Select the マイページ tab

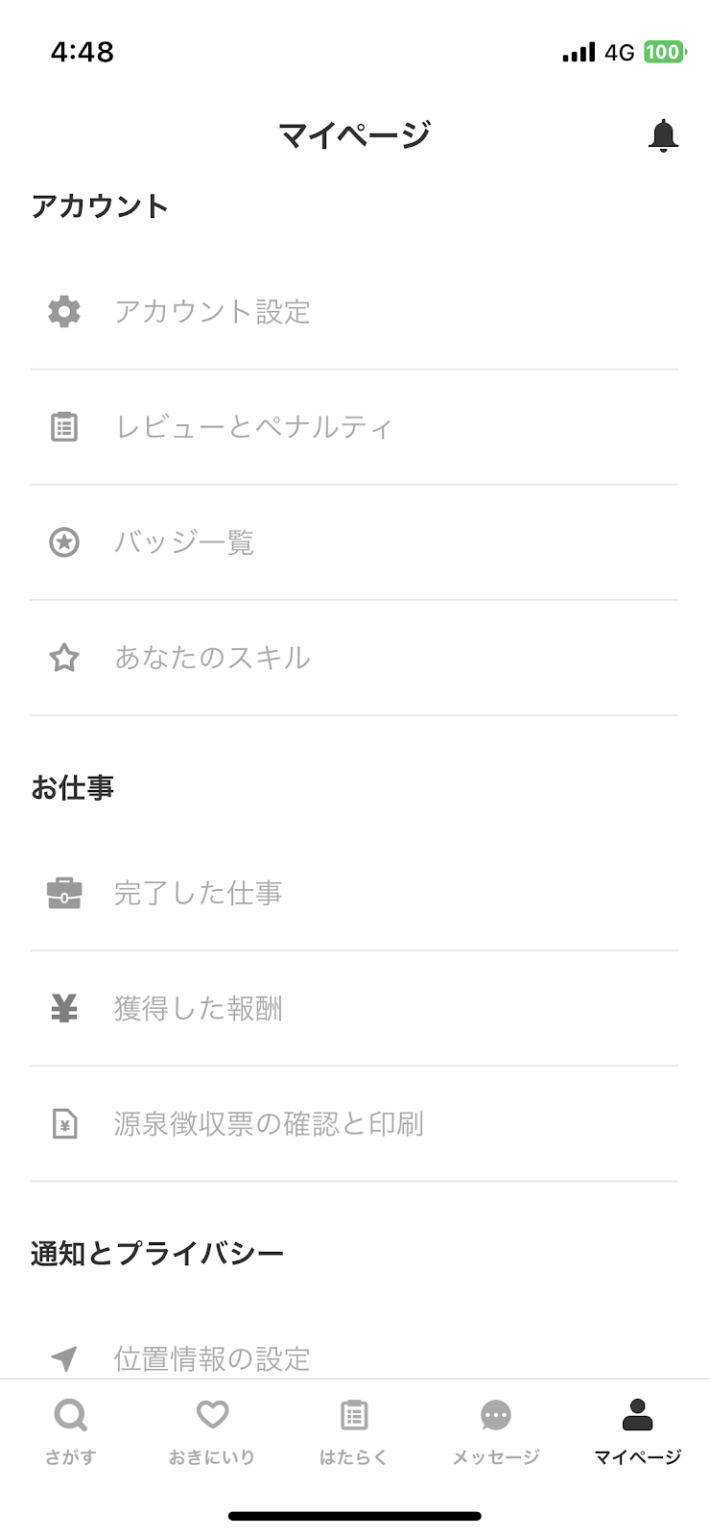point(637,1430)
